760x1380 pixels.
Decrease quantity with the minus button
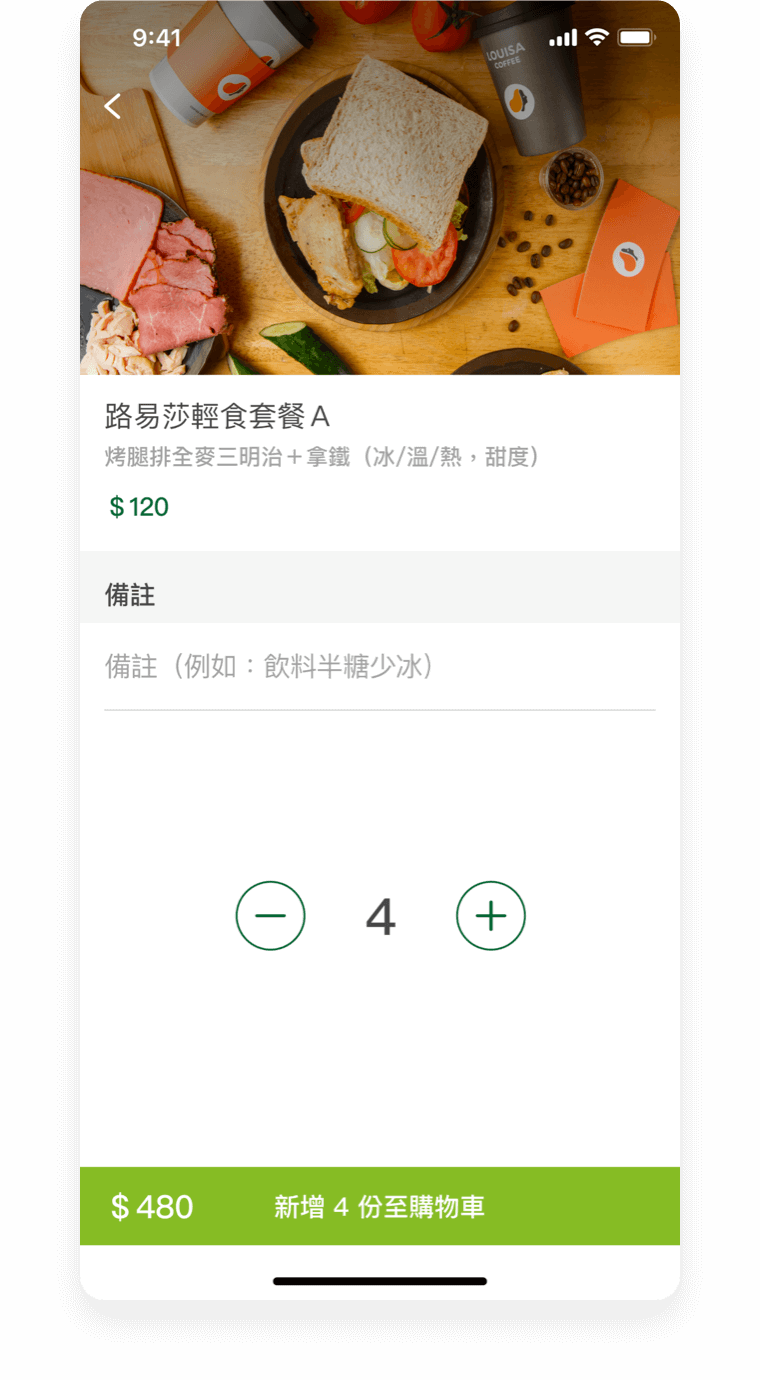point(270,916)
